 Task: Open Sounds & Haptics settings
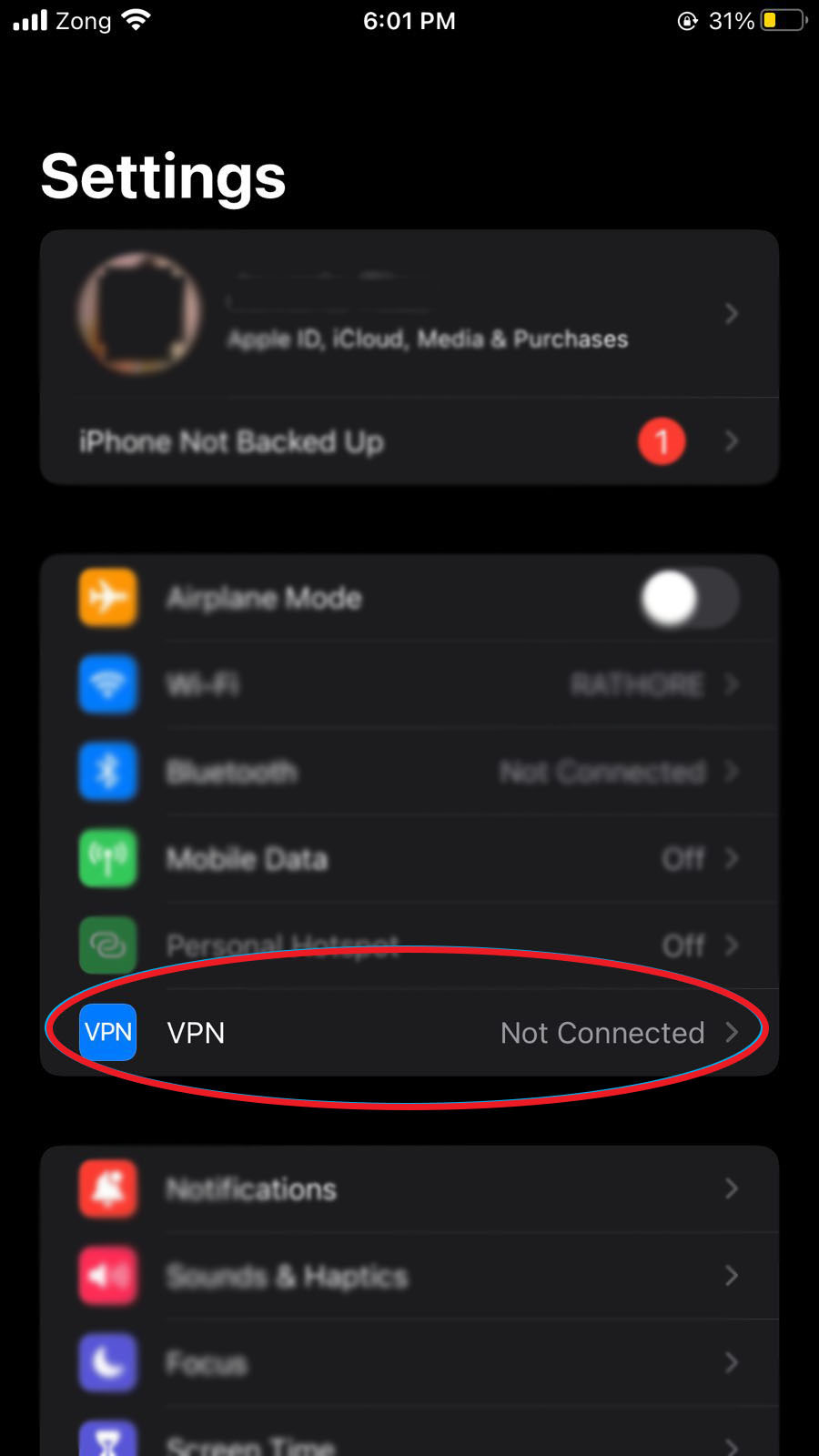[x=409, y=1276]
